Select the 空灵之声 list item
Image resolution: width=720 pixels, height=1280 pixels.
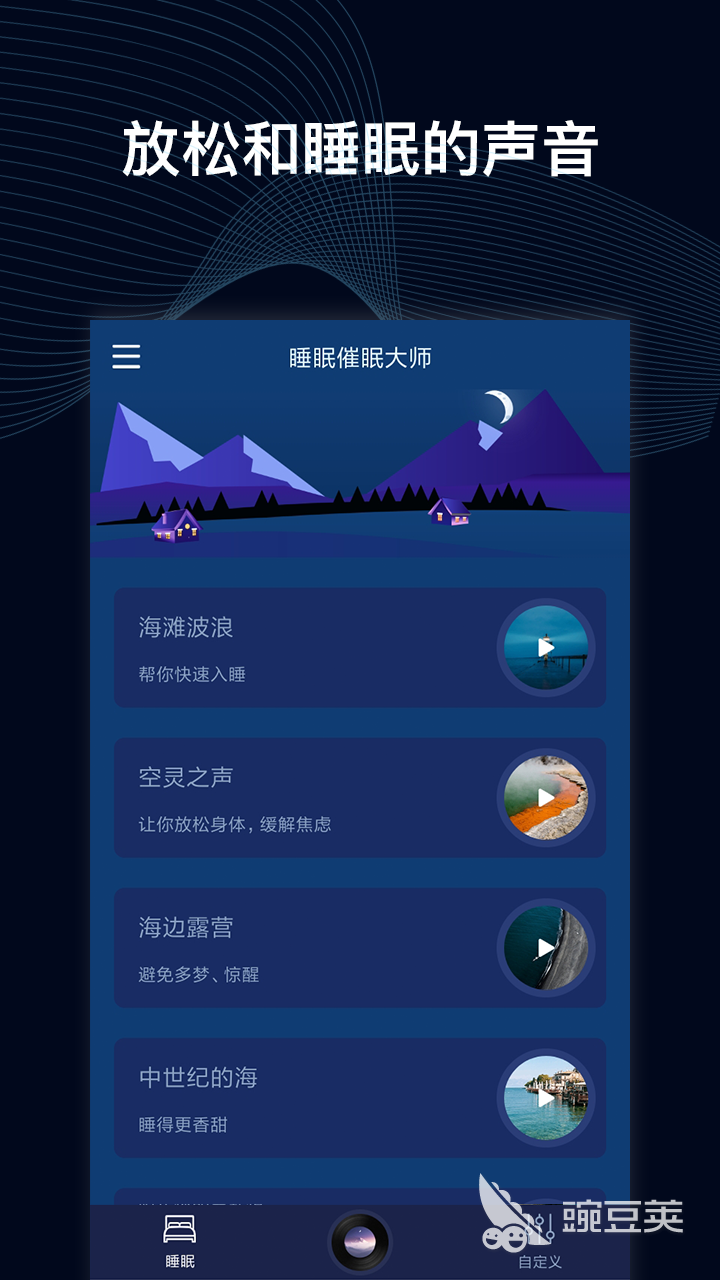300,798
